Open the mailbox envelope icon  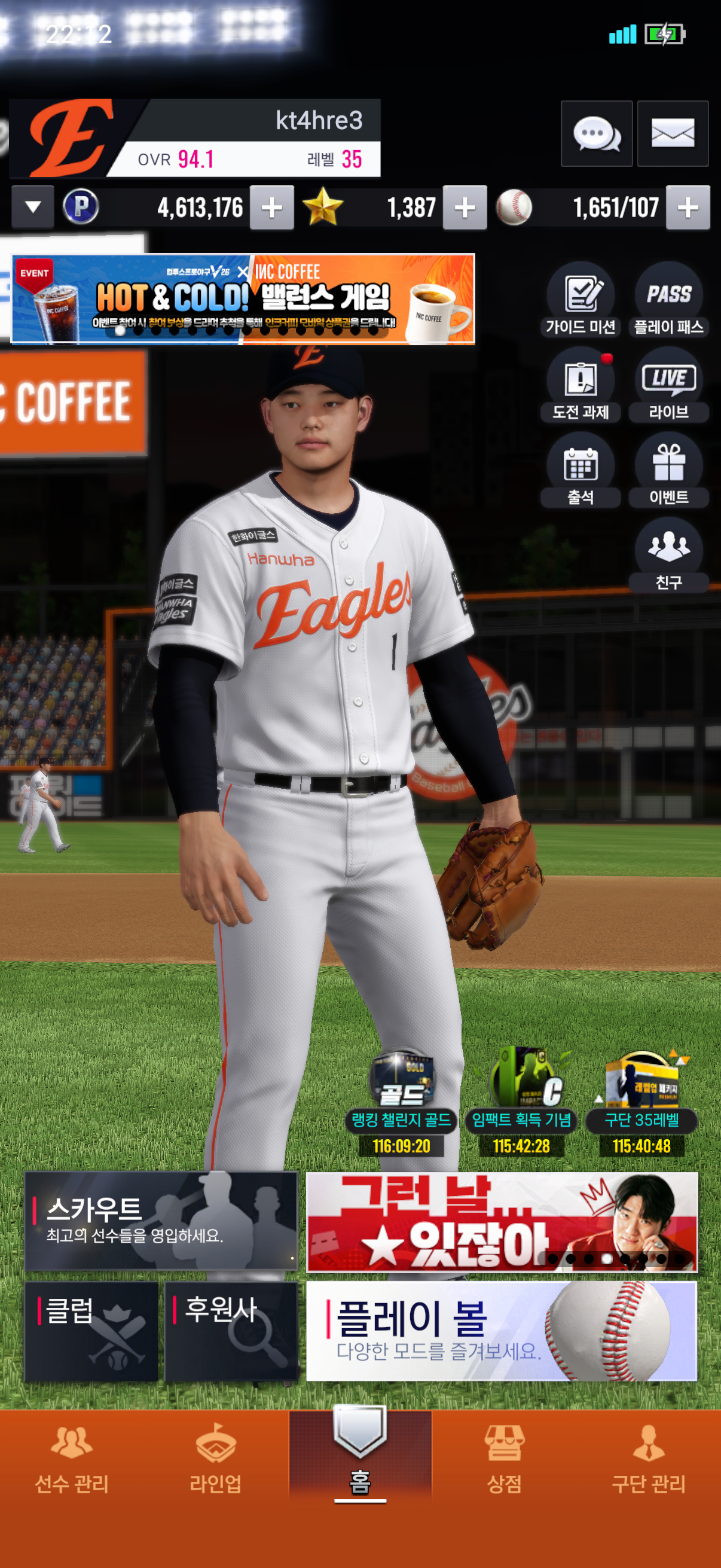click(x=673, y=133)
